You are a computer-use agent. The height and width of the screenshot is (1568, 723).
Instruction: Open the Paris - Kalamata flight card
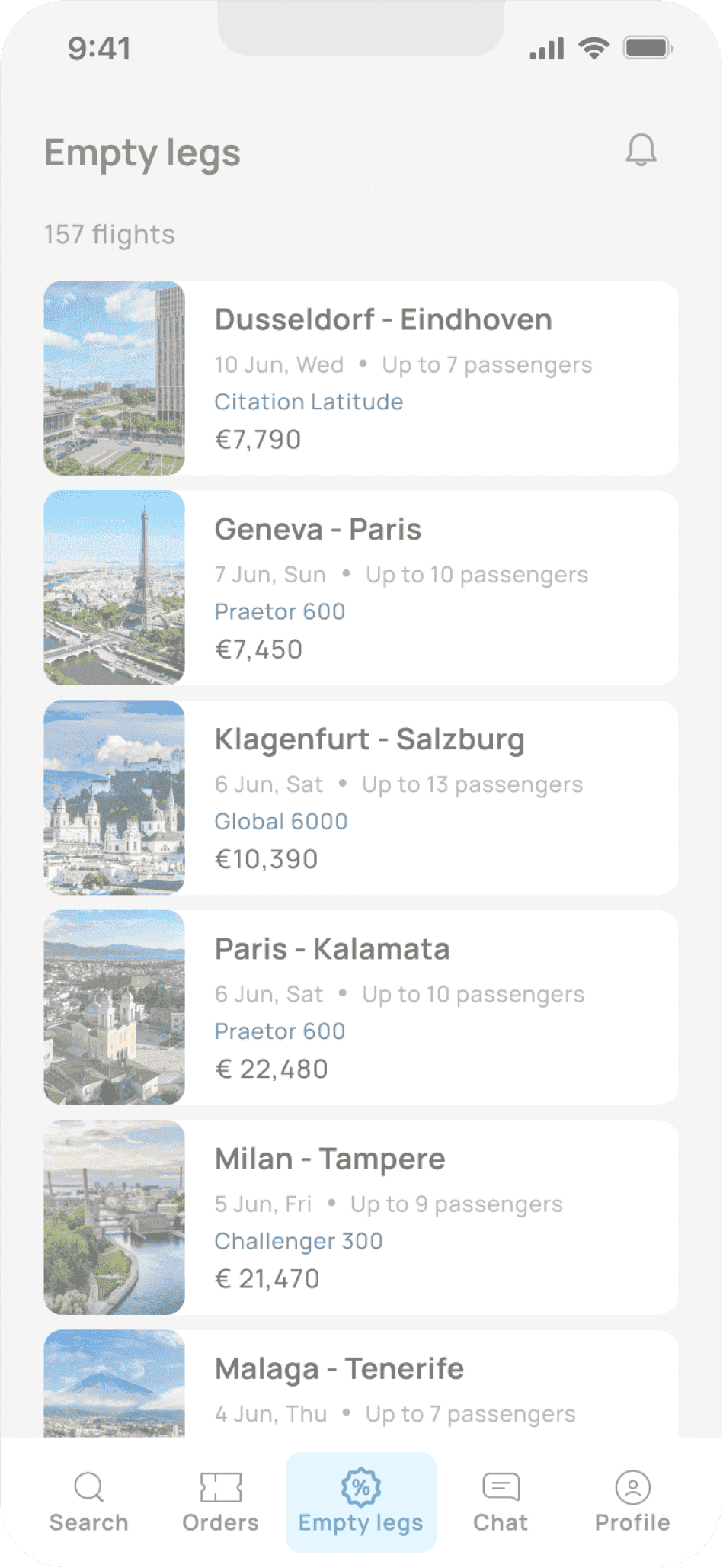(360, 1007)
